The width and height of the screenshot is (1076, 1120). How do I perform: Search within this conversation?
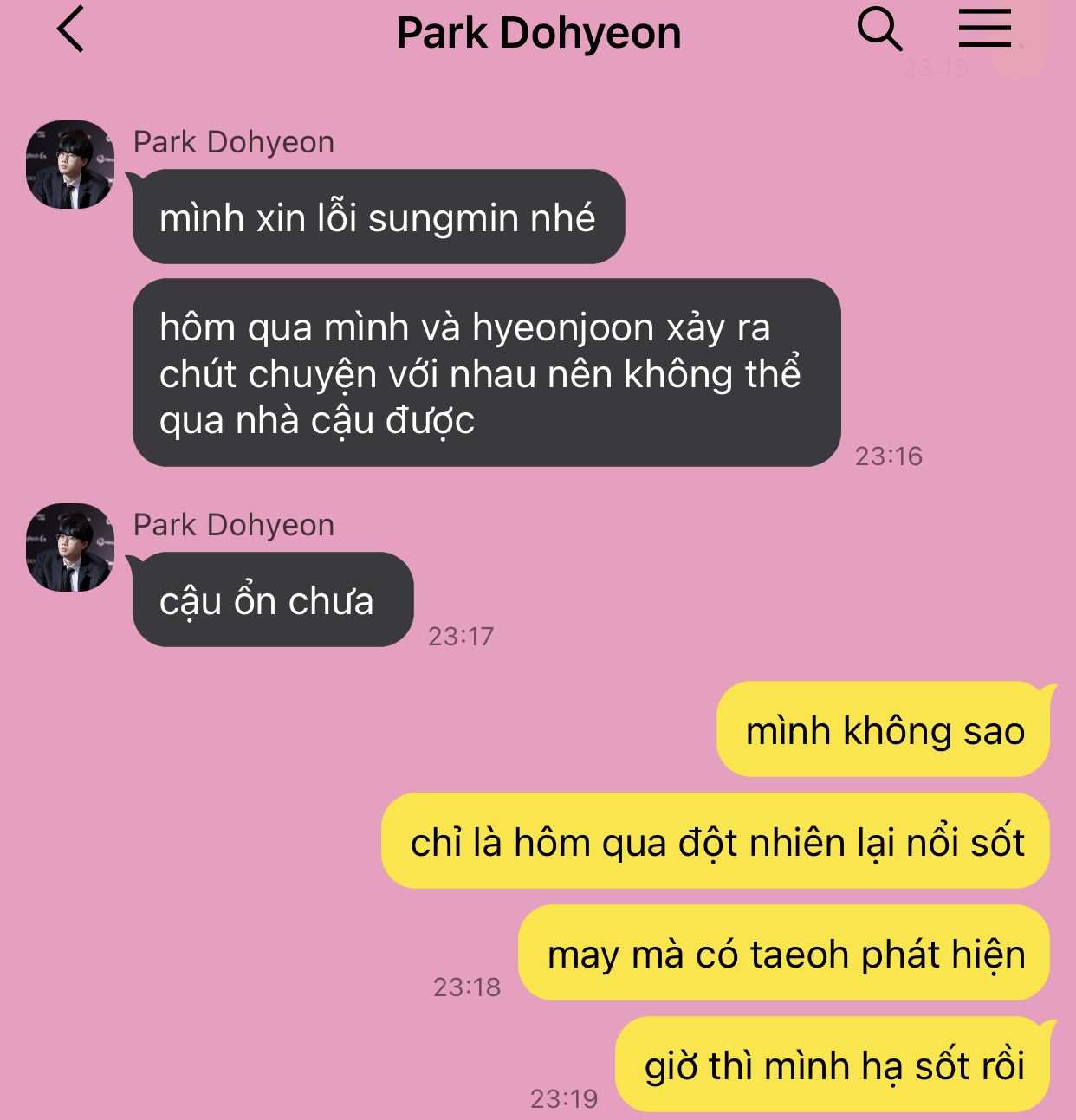tap(879, 29)
